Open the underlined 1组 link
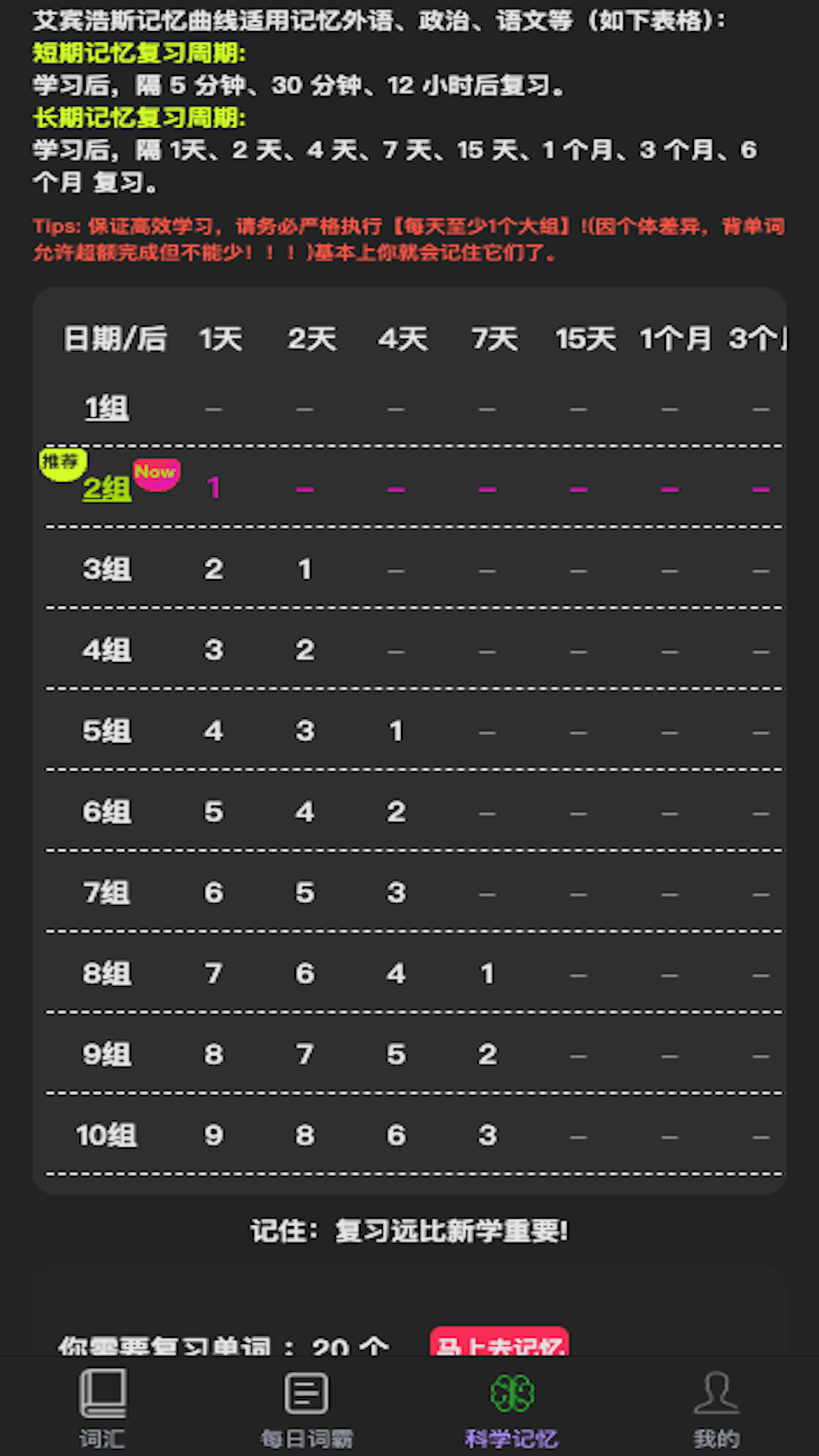 [106, 409]
